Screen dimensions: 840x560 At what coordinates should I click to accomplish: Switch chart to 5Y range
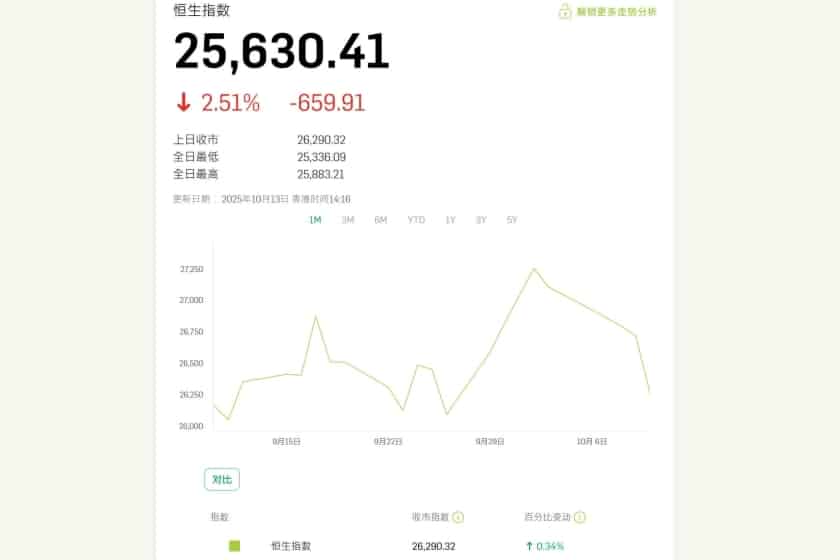(x=512, y=219)
